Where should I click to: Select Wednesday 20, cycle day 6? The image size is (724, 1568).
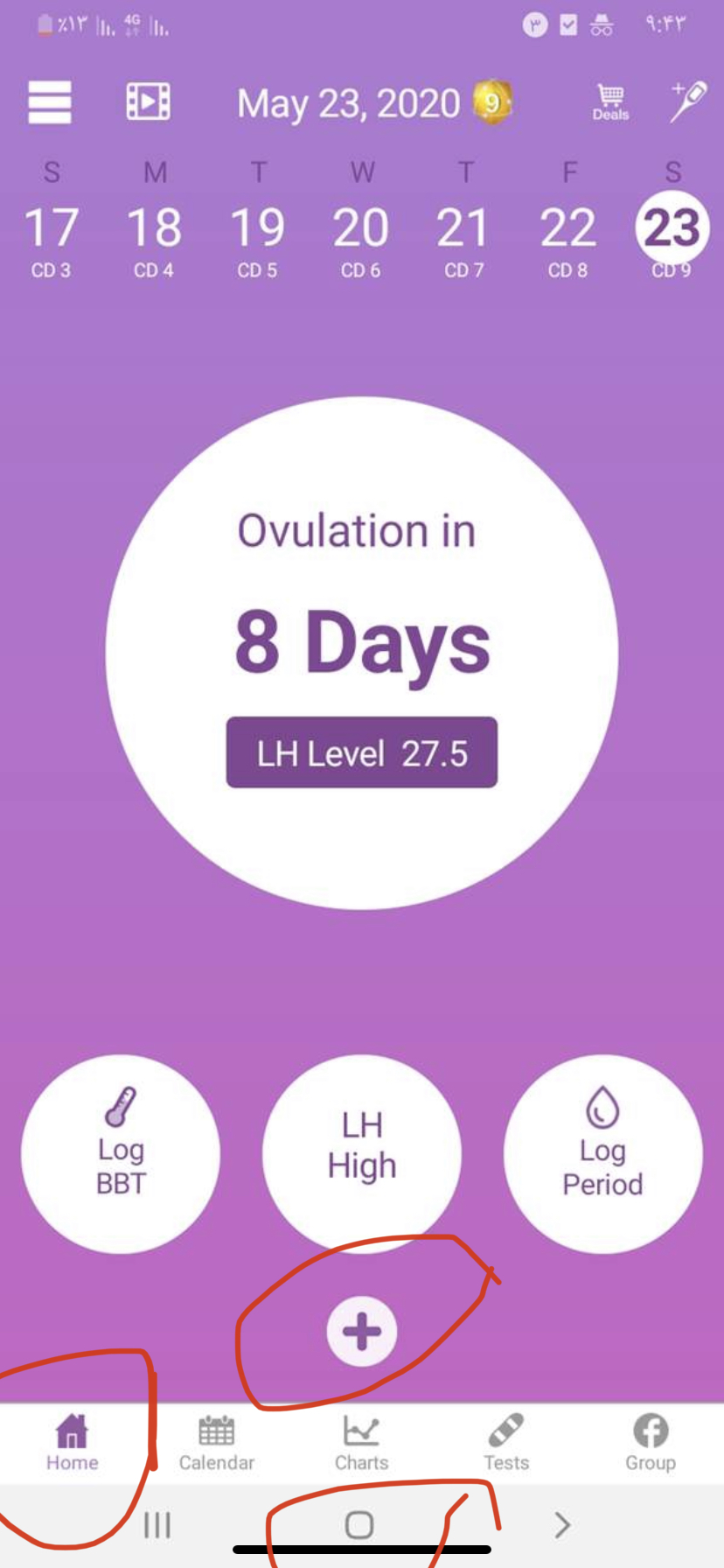pyautogui.click(x=361, y=229)
